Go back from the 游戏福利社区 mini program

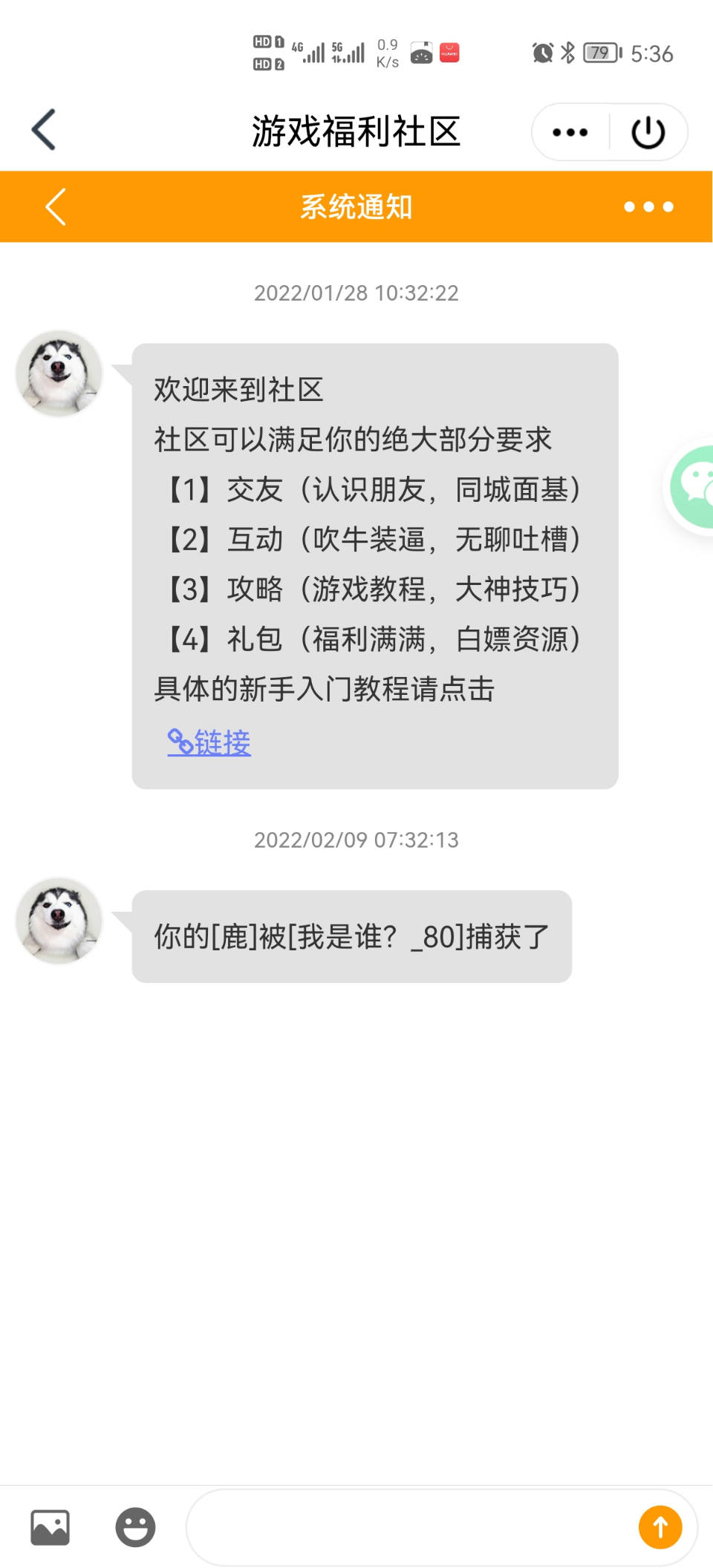[44, 130]
